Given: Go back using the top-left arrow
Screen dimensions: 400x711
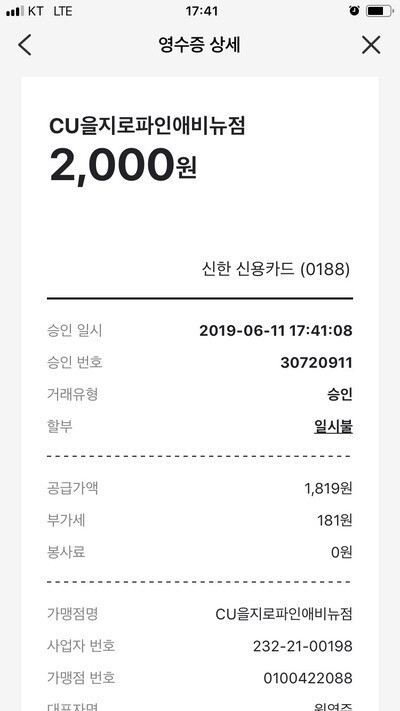Looking at the screenshot, I should tap(24, 45).
